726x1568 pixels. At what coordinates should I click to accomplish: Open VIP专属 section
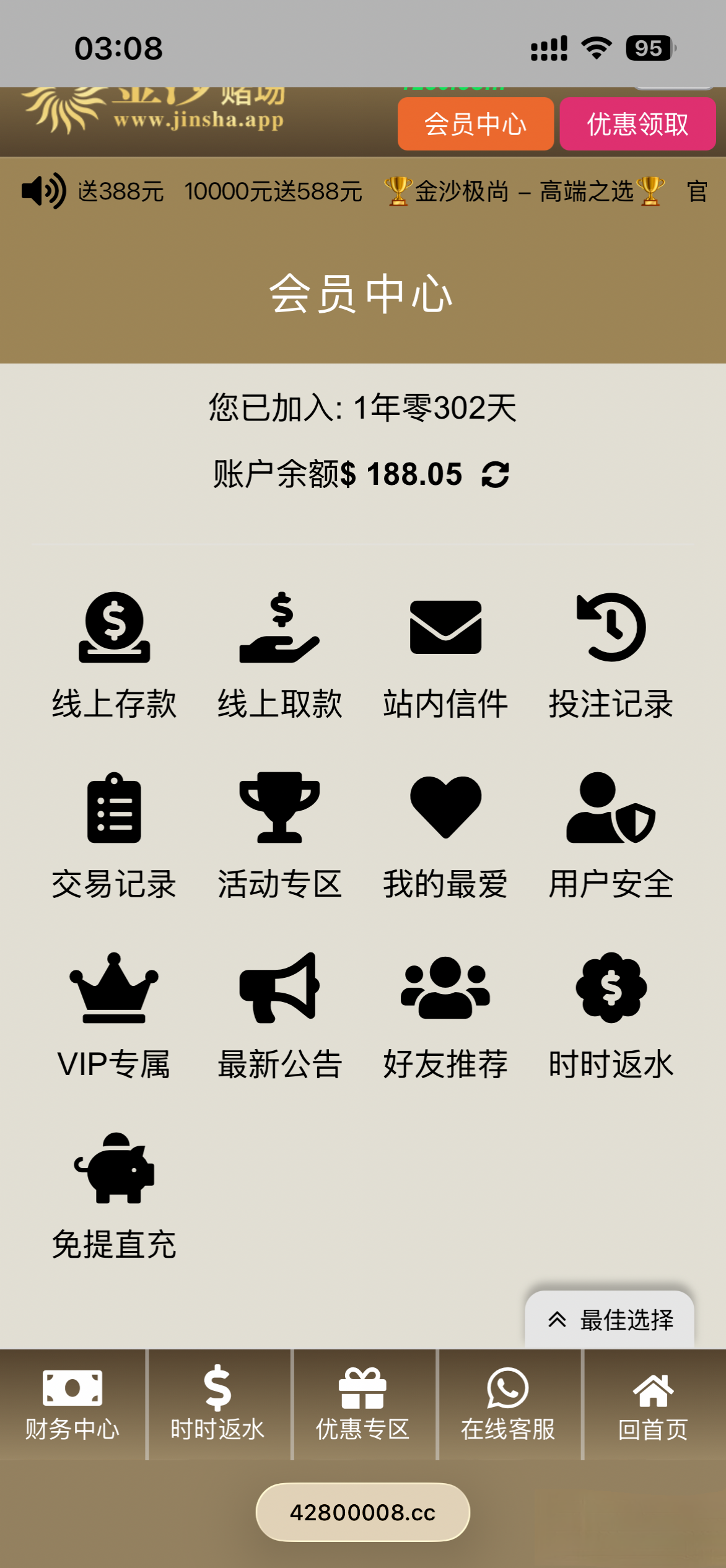[115, 1016]
